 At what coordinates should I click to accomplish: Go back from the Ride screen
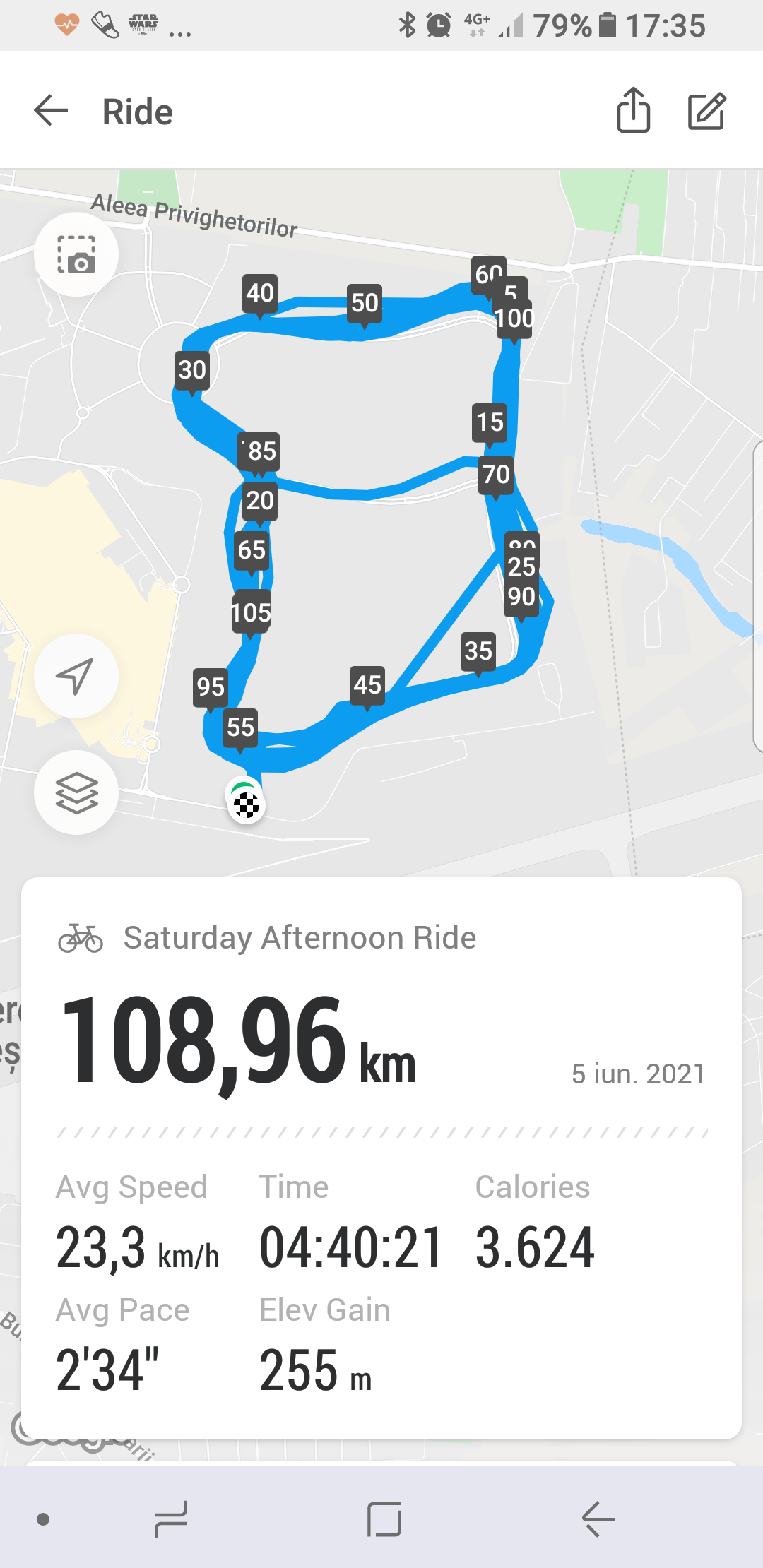pyautogui.click(x=51, y=111)
